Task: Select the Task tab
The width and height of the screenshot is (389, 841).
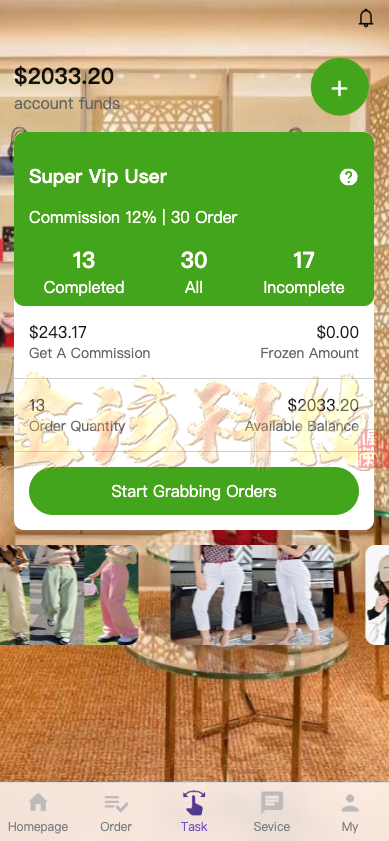Action: (194, 812)
